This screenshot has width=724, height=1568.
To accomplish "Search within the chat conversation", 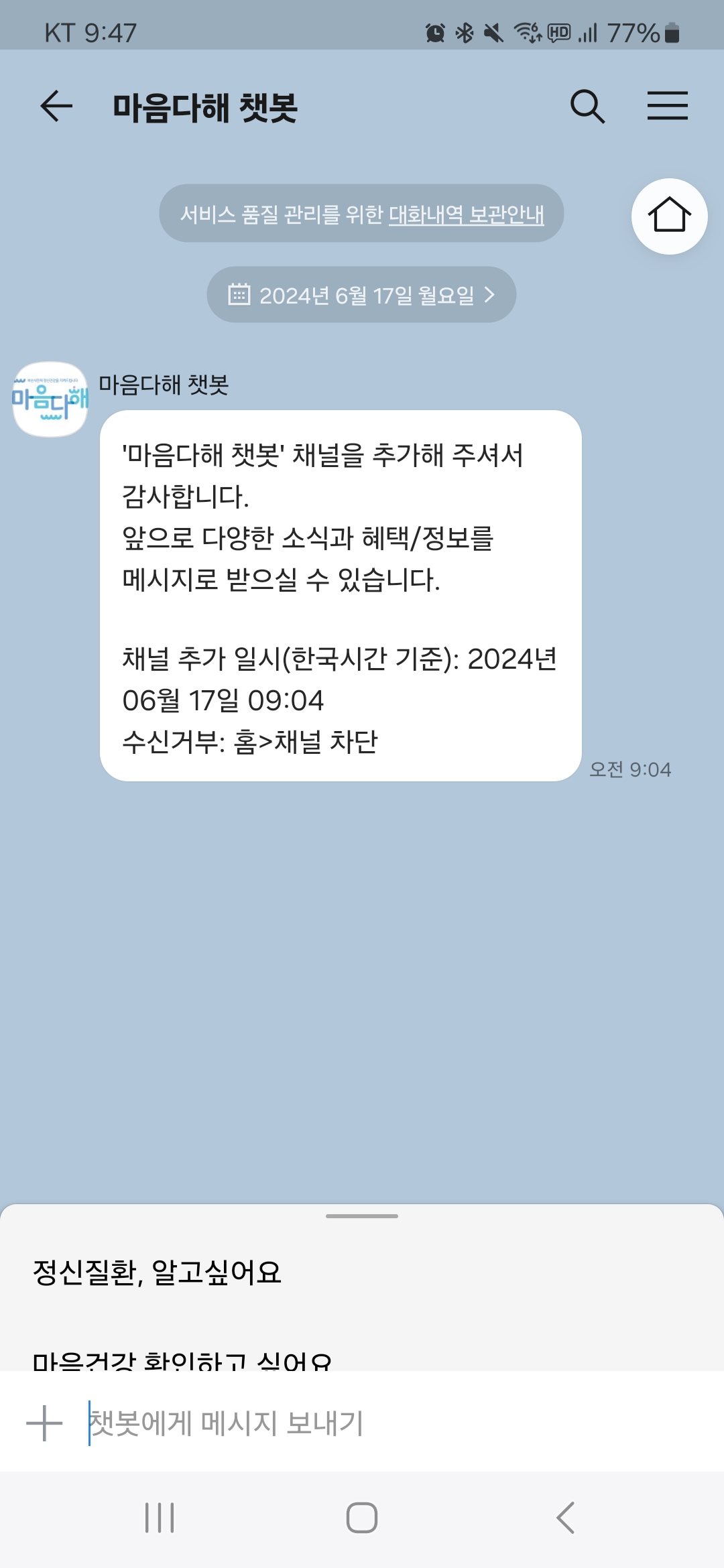I will point(587,106).
